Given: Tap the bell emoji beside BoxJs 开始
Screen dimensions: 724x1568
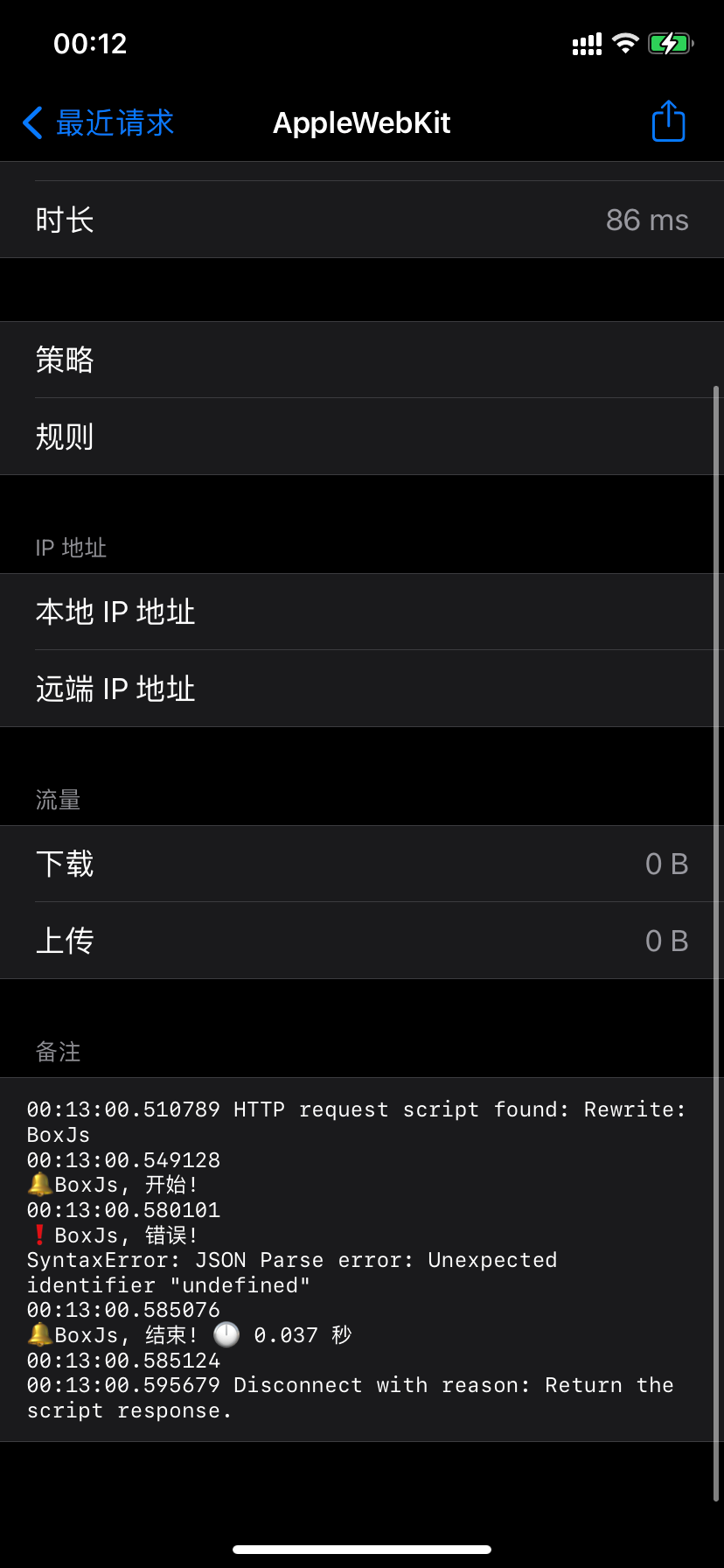Looking at the screenshot, I should point(39,1184).
